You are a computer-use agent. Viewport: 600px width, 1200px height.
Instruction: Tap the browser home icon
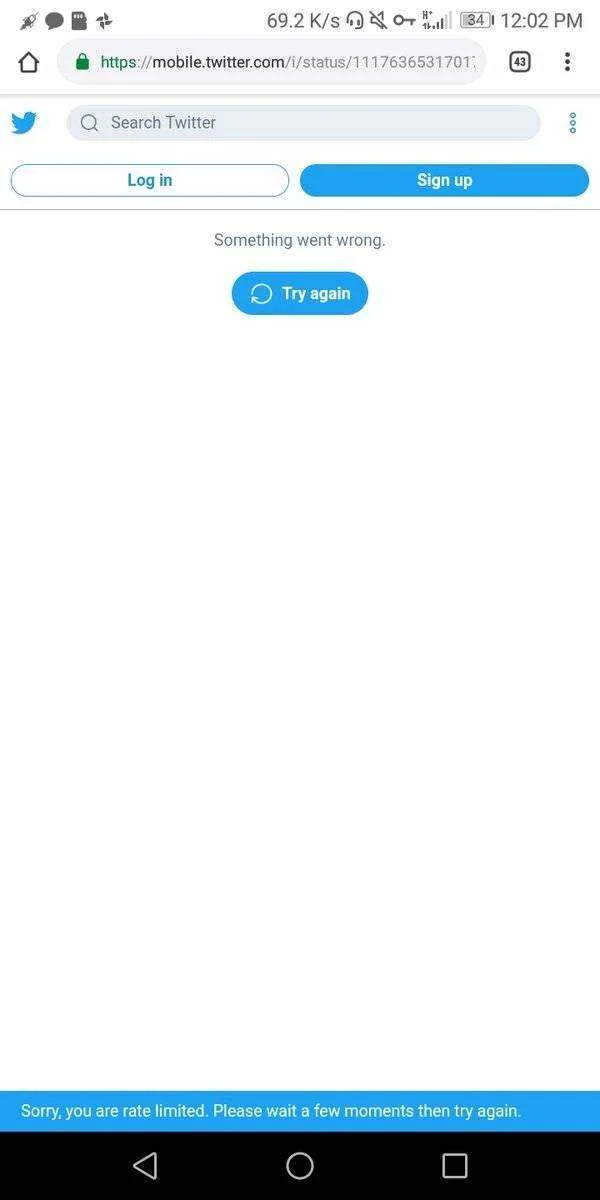point(29,62)
